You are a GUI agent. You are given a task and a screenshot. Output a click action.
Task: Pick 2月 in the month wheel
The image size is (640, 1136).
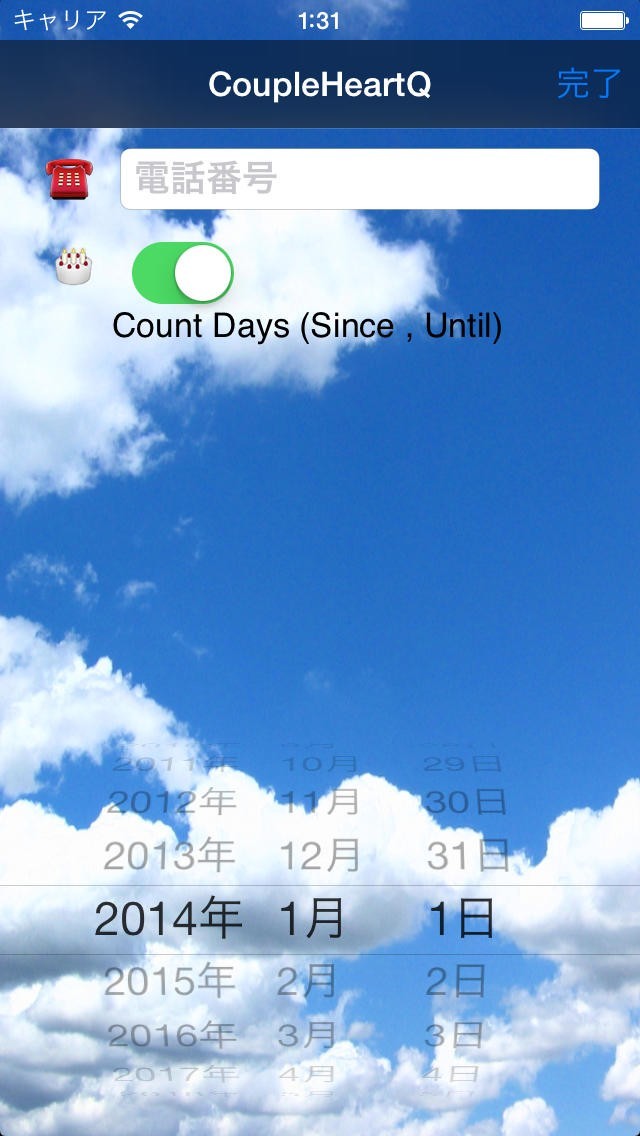point(307,982)
